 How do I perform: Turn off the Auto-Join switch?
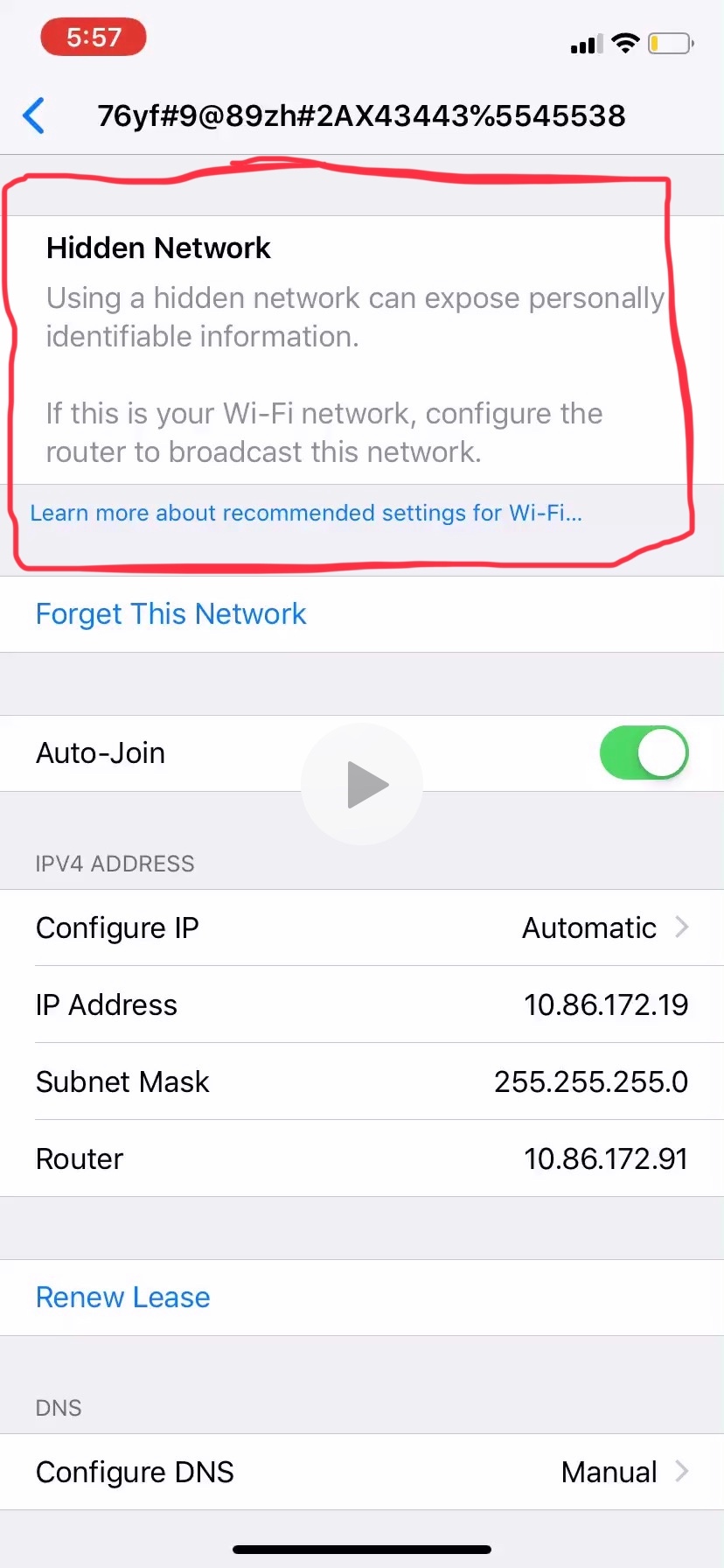[644, 752]
